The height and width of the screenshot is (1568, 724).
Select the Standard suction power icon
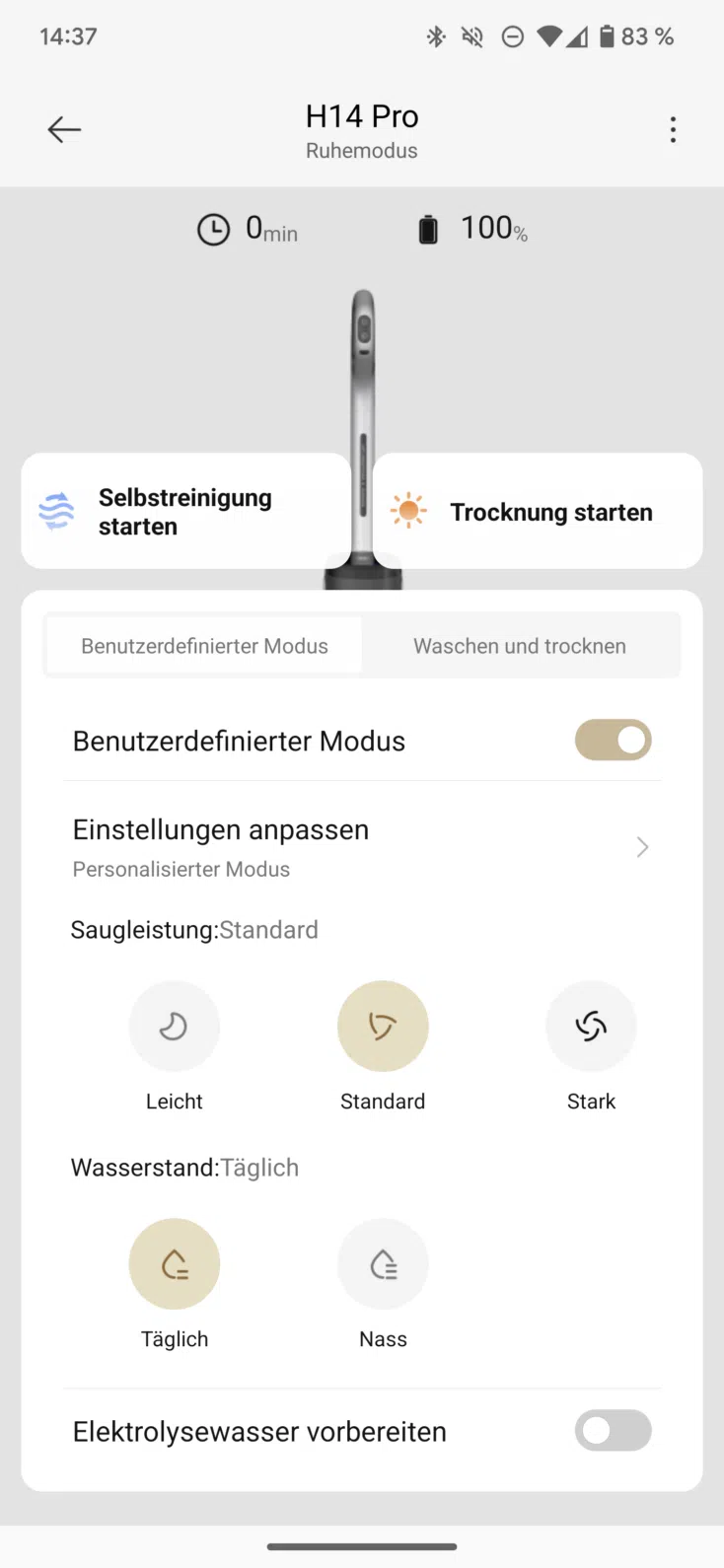(x=383, y=1026)
